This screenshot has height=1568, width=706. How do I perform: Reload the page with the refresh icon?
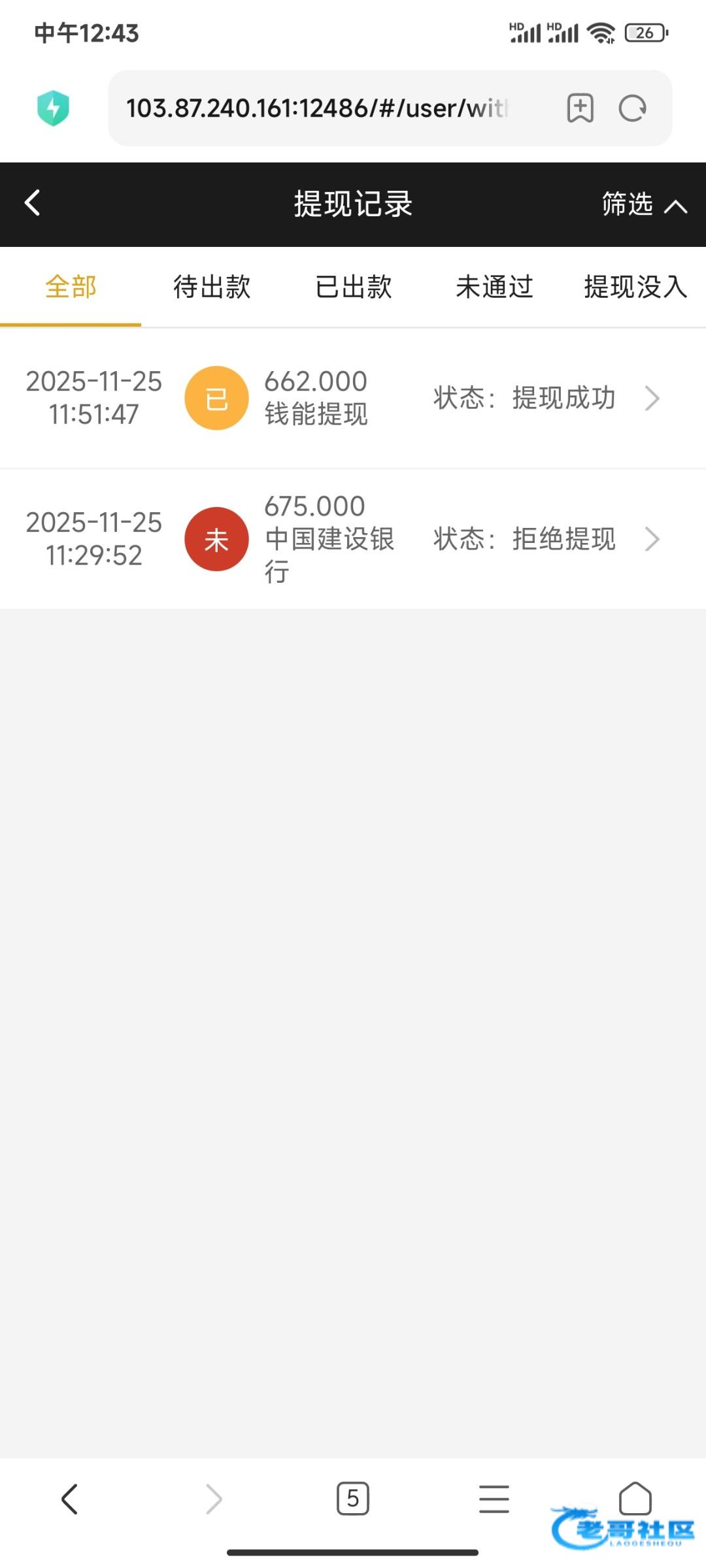pyautogui.click(x=632, y=108)
